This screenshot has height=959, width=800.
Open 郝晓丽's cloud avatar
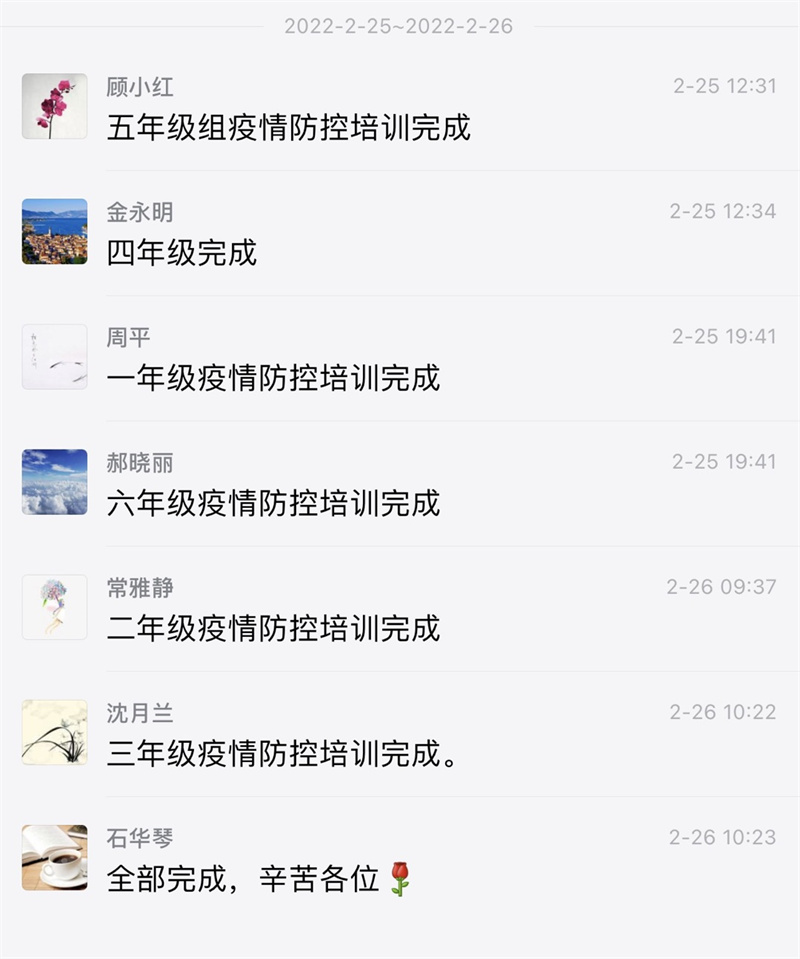[x=54, y=482]
